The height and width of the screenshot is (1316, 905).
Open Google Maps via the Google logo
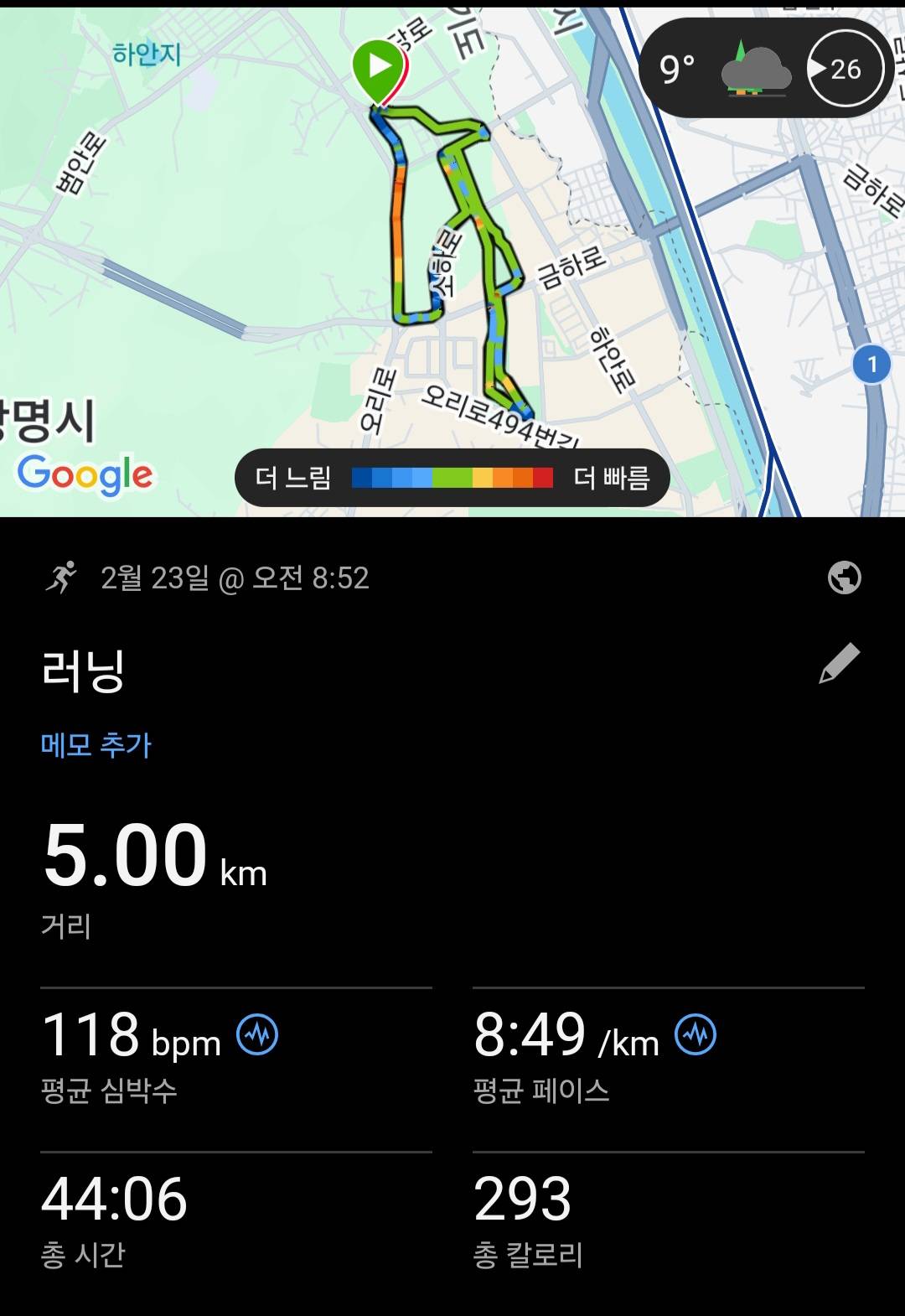86,475
